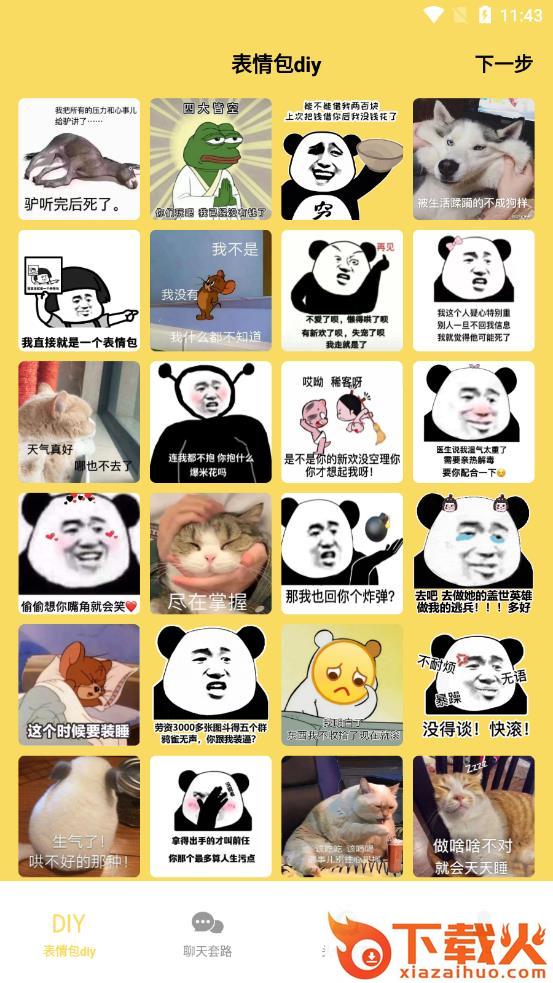The width and height of the screenshot is (553, 983).
Task: Pick the 那我也回你个炸弹 meme
Action: click(342, 554)
